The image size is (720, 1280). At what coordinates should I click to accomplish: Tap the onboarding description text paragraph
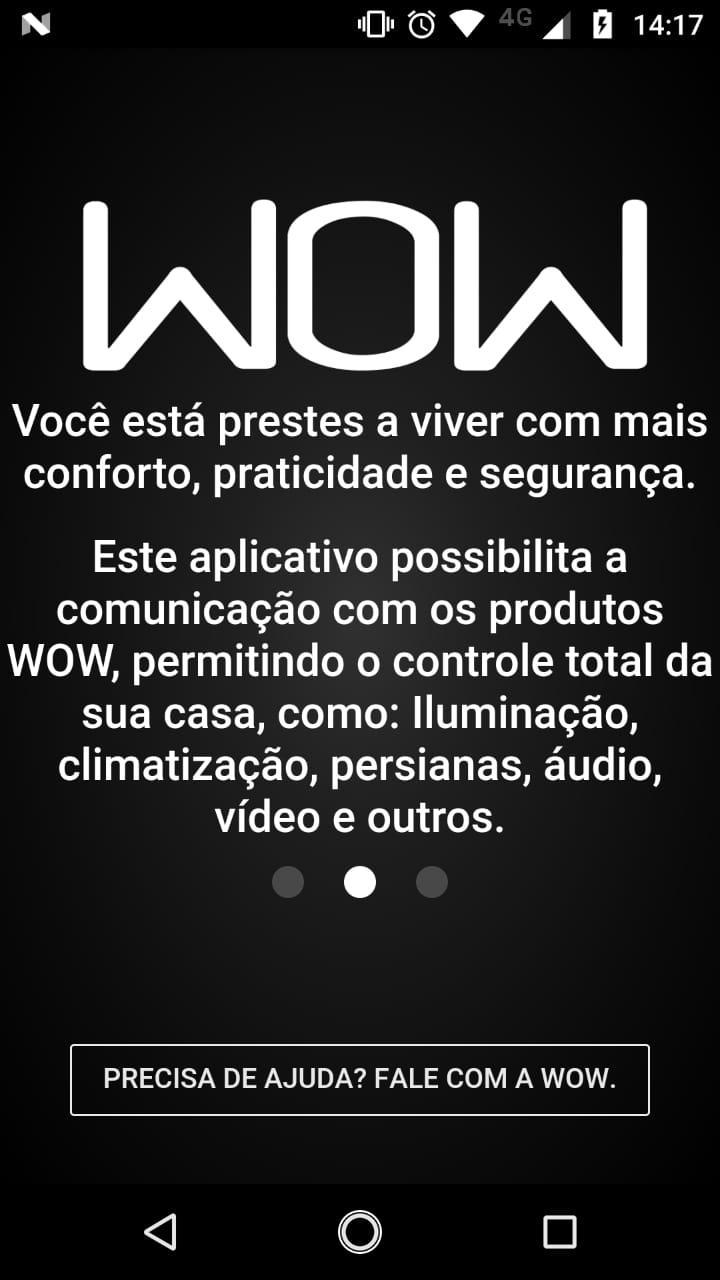click(x=360, y=686)
